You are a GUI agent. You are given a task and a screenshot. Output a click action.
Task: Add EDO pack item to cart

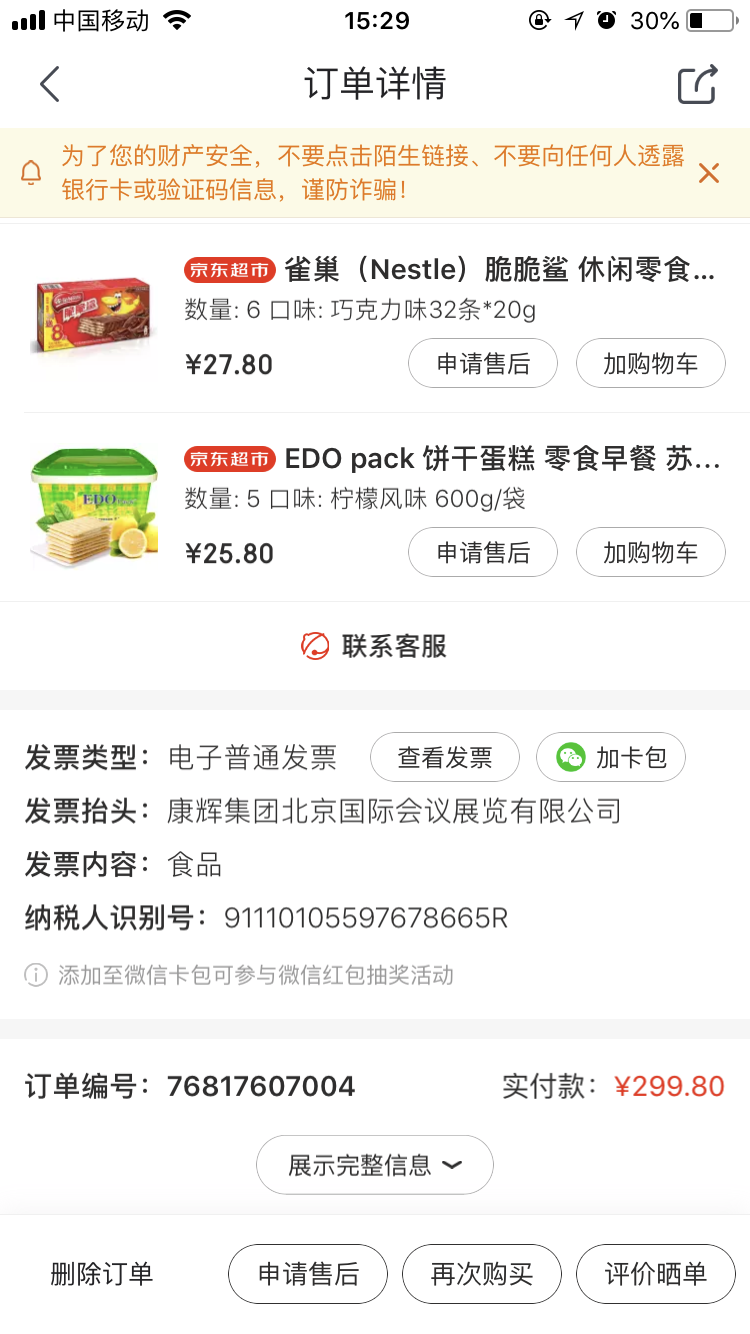click(650, 553)
